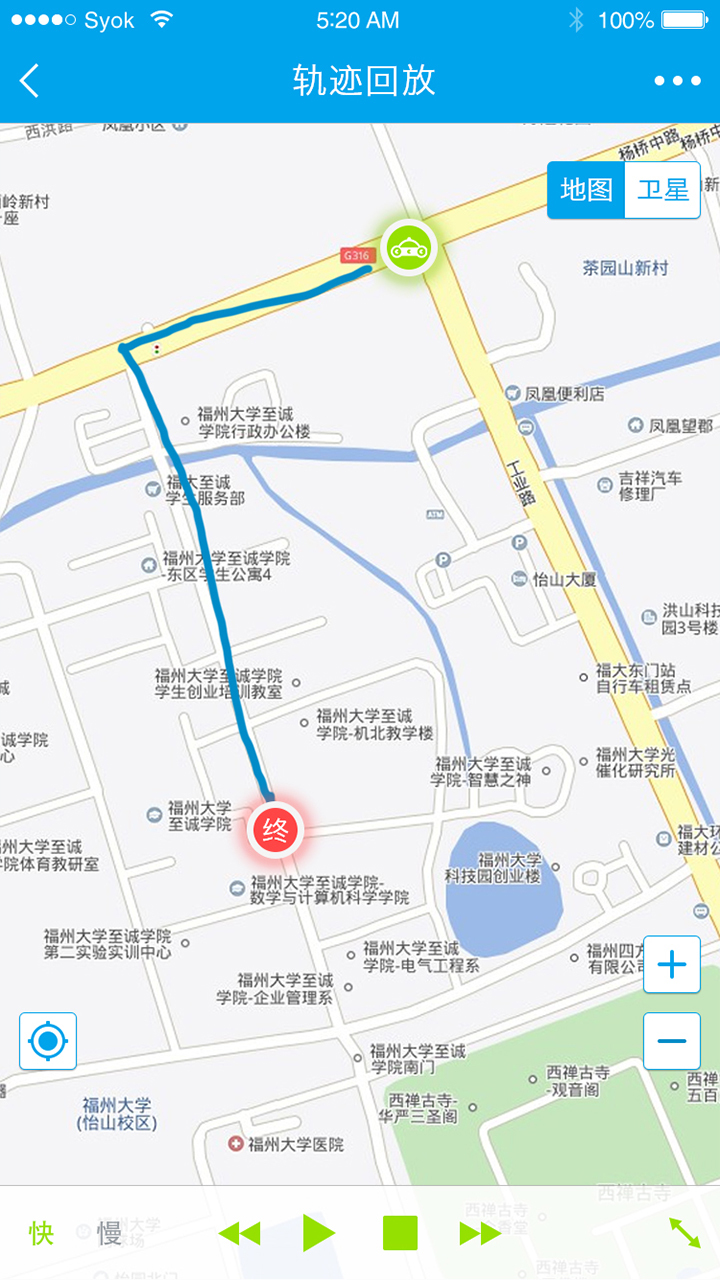
Task: Fast-forward the track playback
Action: [480, 1233]
